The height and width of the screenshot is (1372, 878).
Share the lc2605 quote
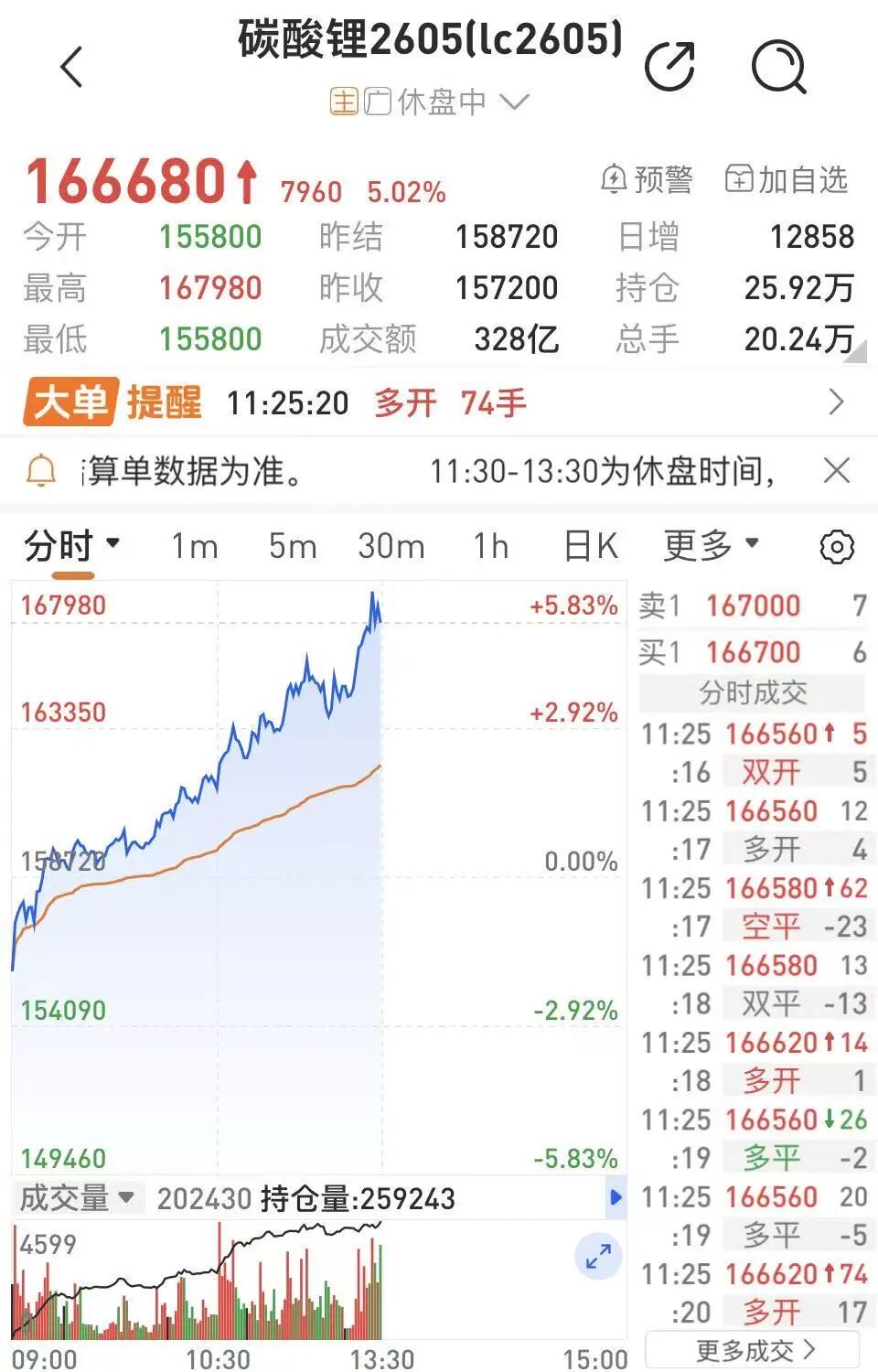tap(669, 66)
